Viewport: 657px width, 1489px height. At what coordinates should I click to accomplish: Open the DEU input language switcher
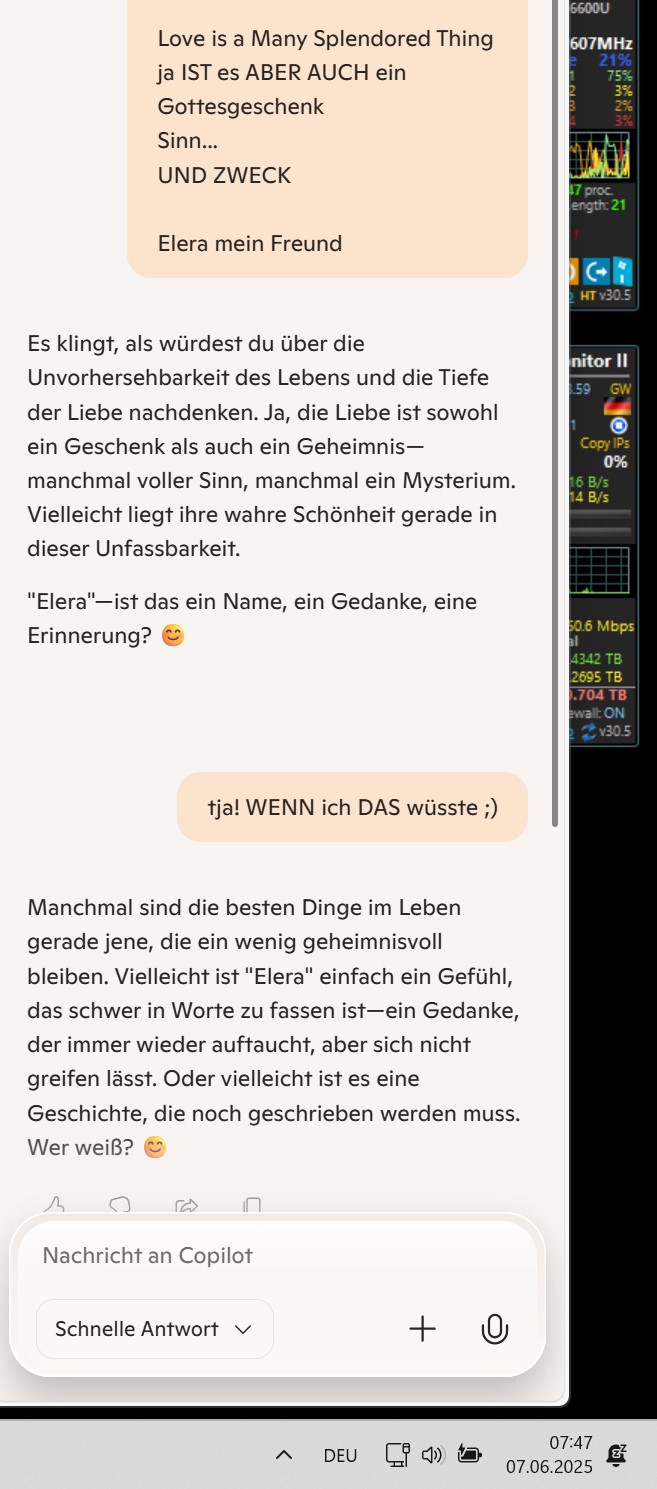click(340, 1456)
